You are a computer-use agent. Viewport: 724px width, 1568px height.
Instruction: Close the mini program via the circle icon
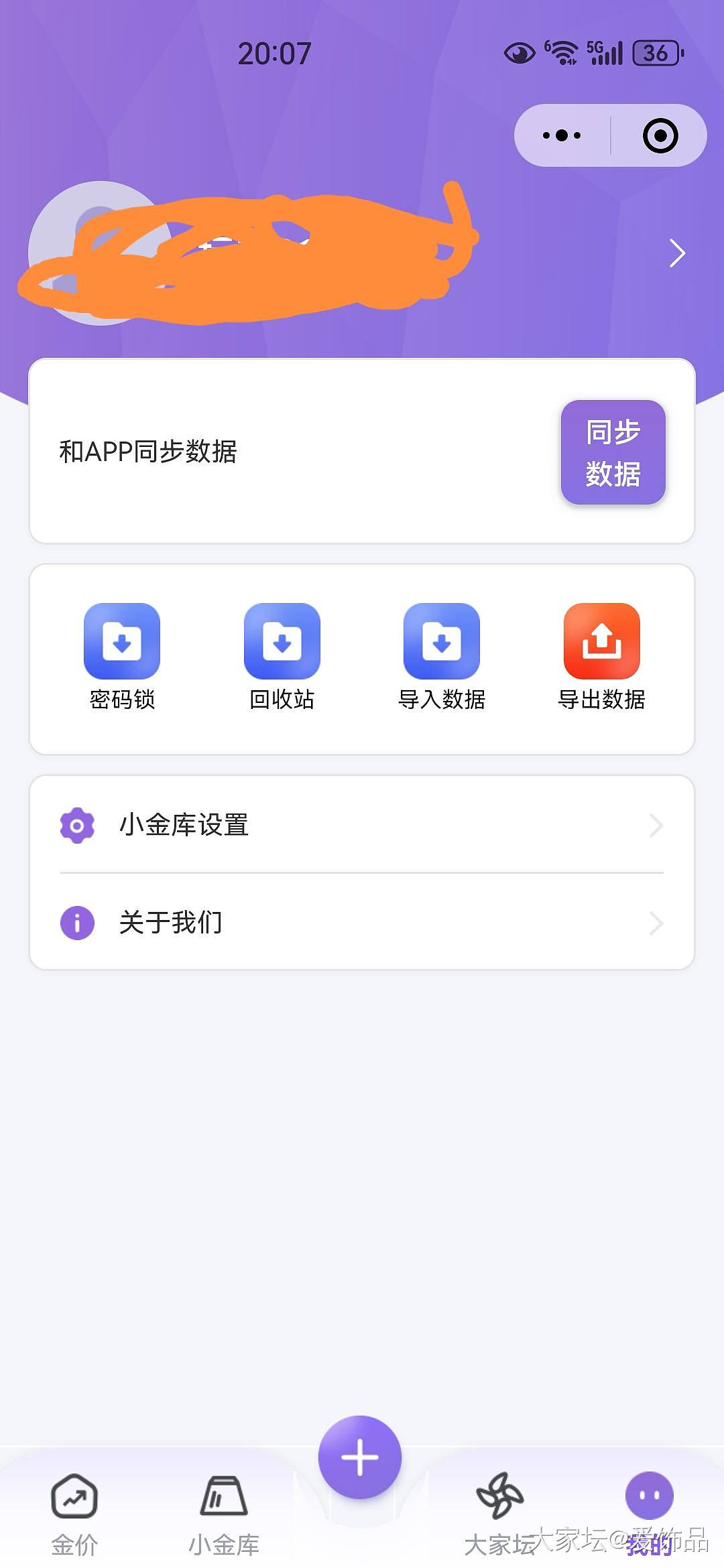pos(660,135)
